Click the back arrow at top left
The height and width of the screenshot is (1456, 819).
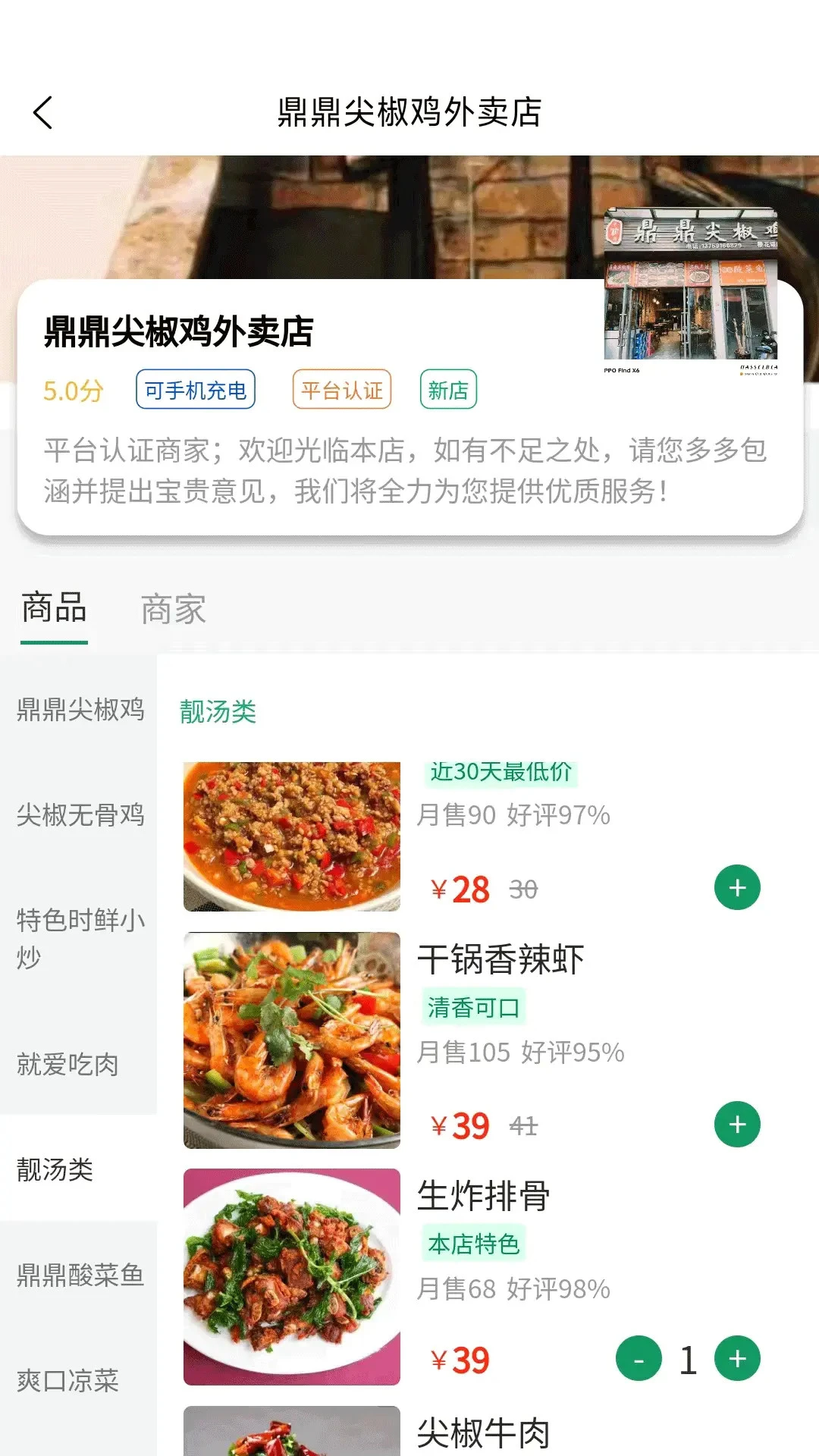click(x=43, y=112)
